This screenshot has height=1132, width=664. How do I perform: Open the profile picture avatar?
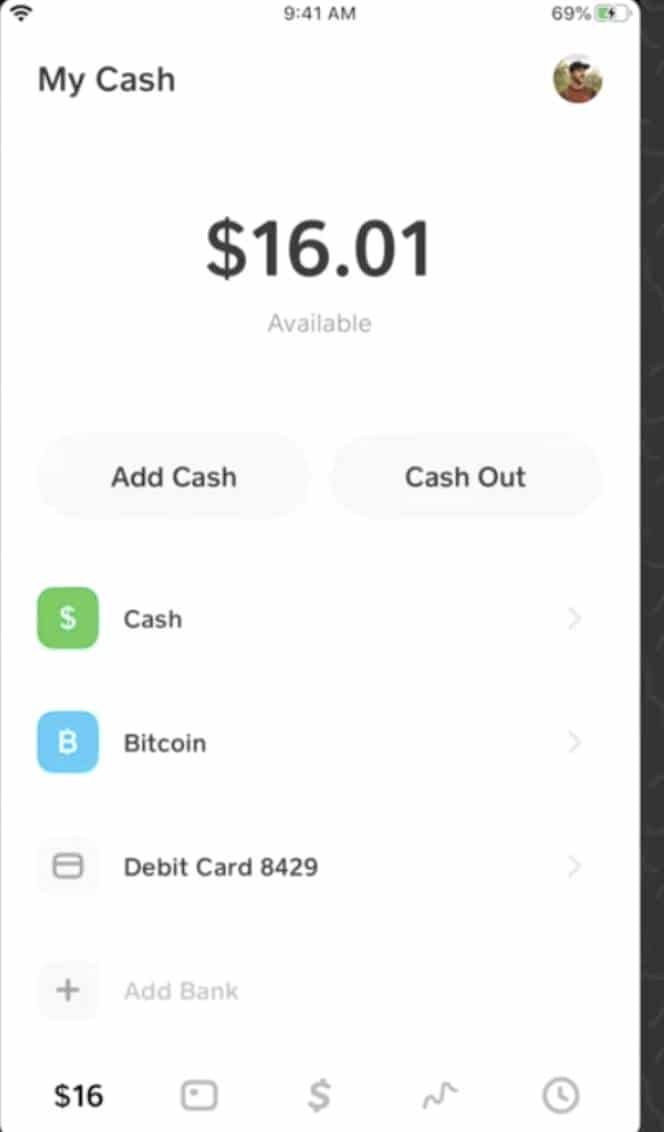(x=577, y=79)
